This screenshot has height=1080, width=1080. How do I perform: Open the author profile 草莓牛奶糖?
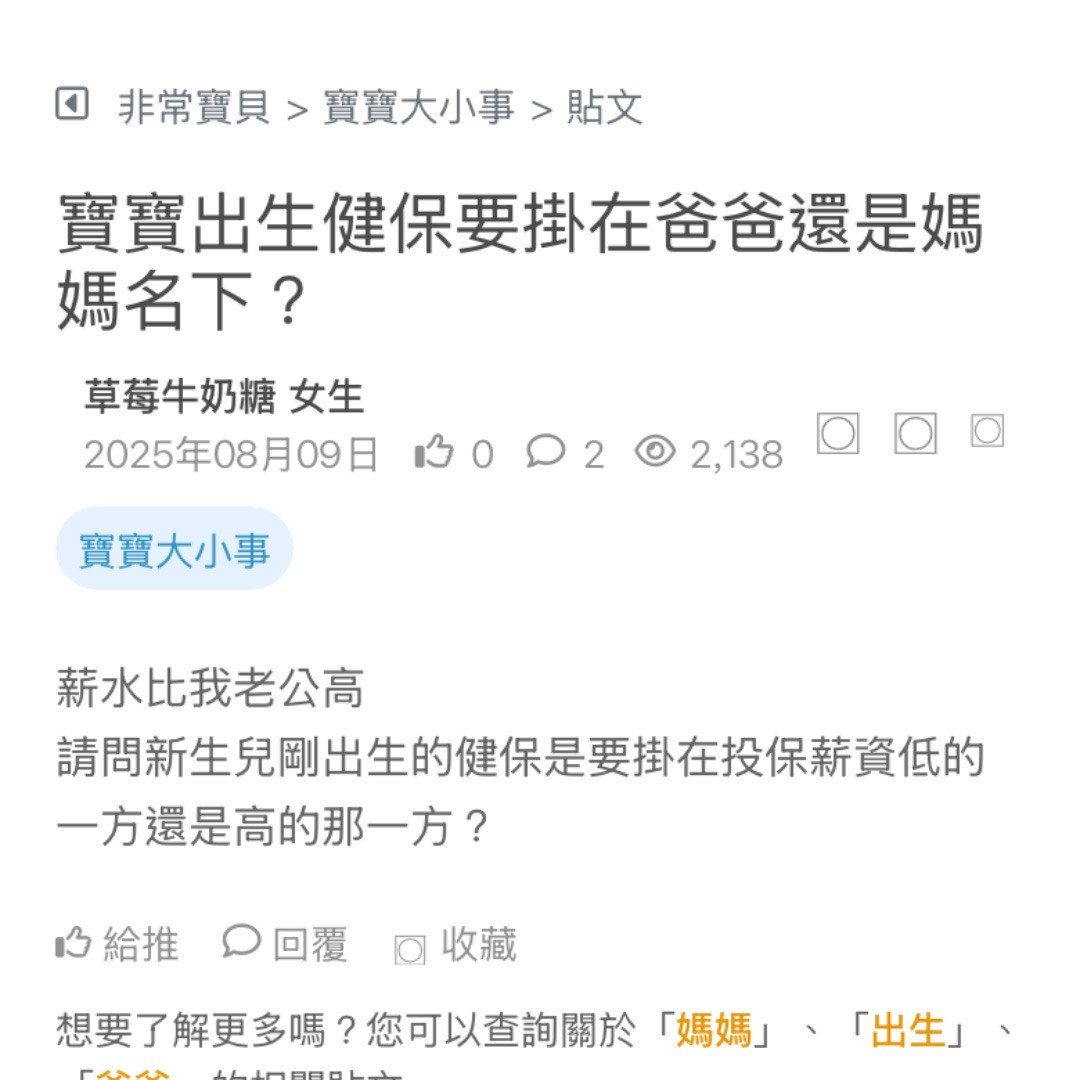pos(180,398)
